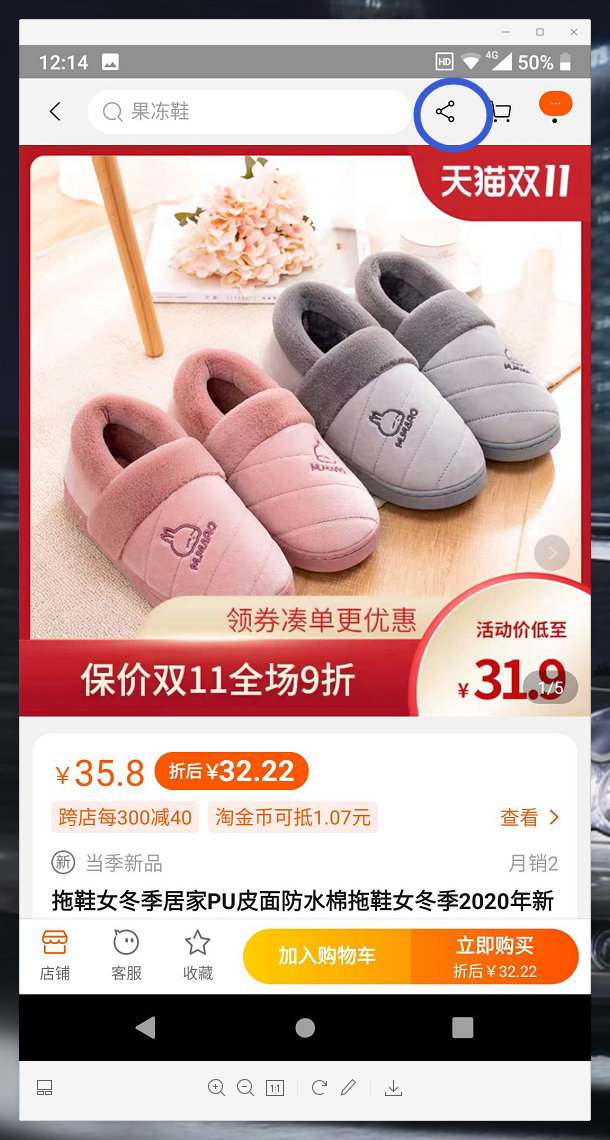The height and width of the screenshot is (1140, 610).
Task: Go back using the top arrow
Action: click(55, 112)
